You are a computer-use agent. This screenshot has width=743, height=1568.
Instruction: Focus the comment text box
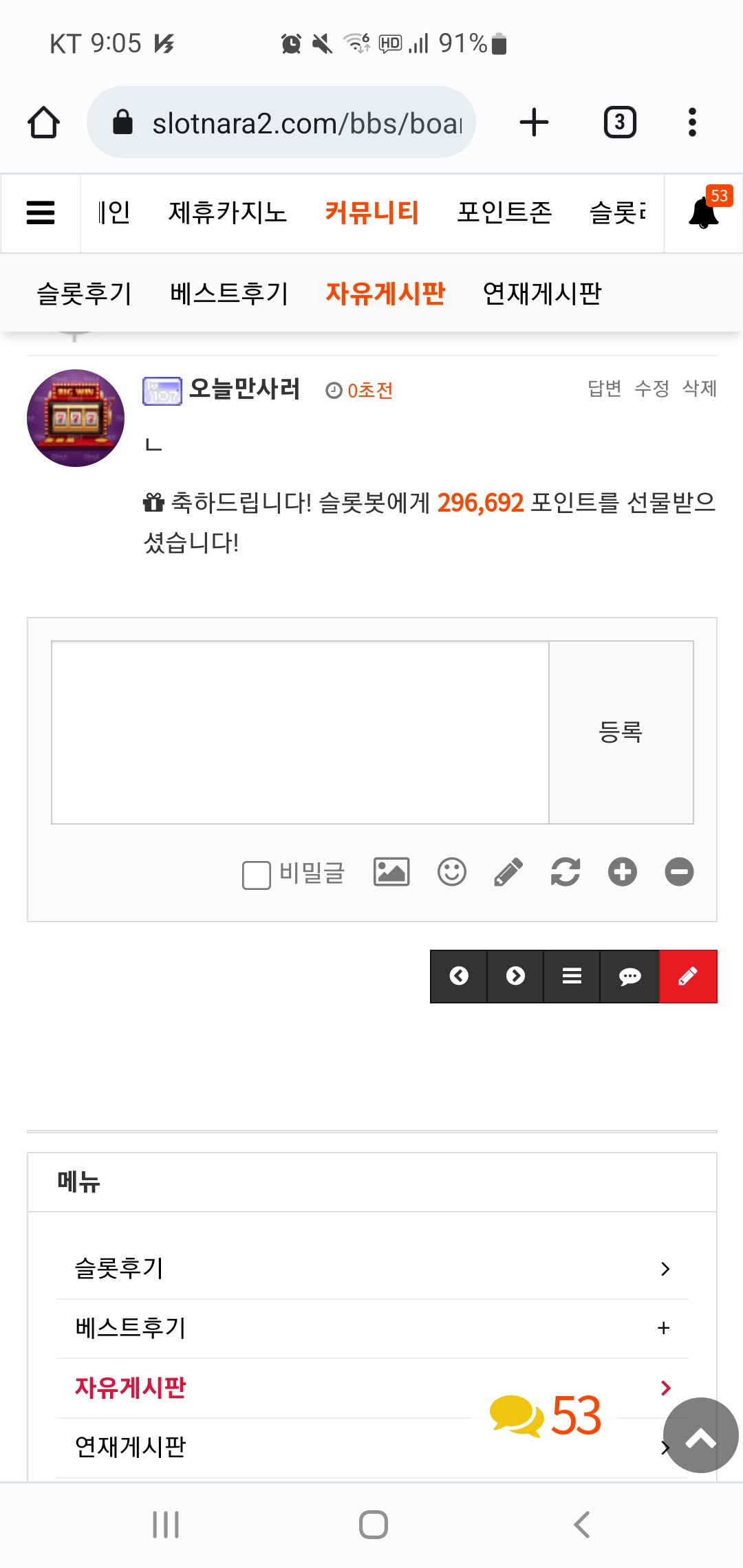pyautogui.click(x=300, y=732)
